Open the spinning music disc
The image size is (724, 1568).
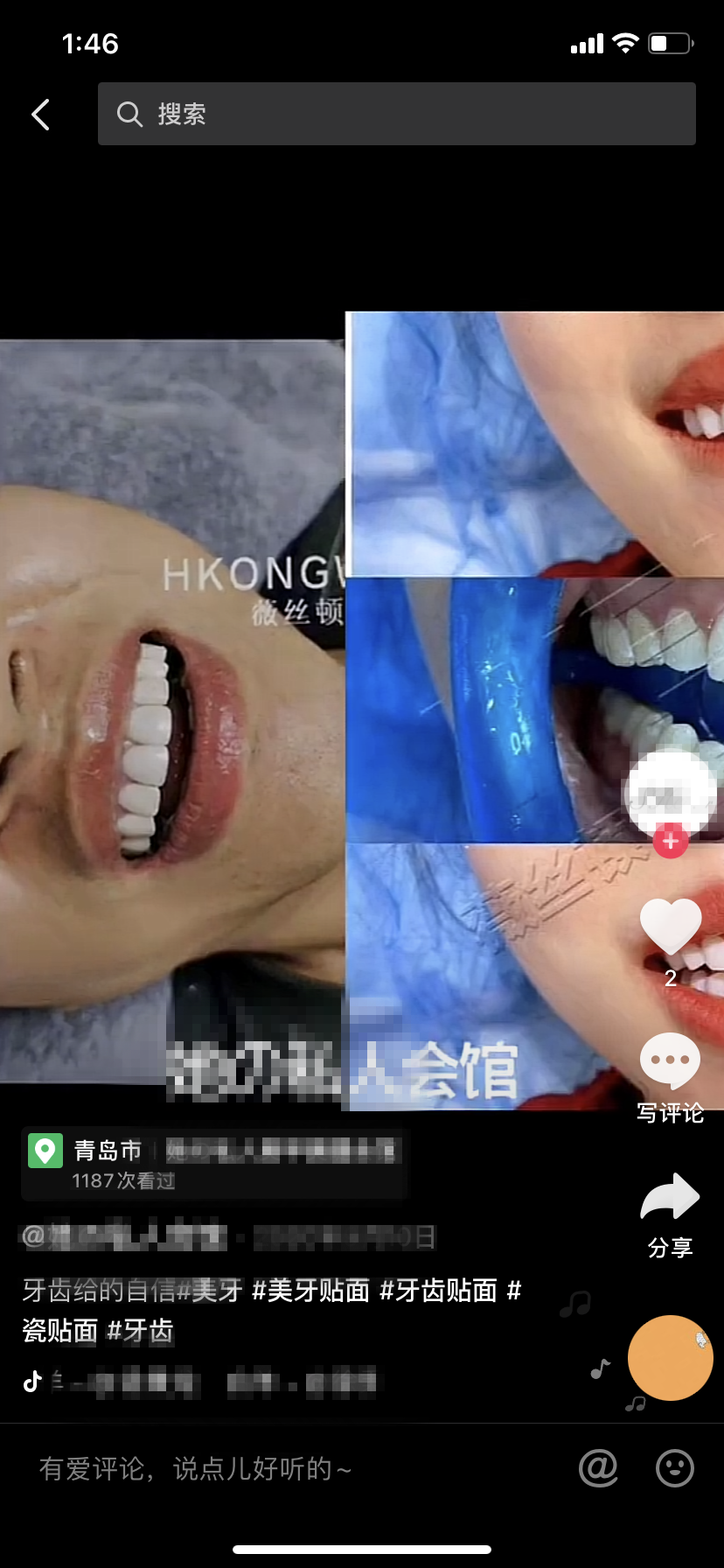point(671,1358)
